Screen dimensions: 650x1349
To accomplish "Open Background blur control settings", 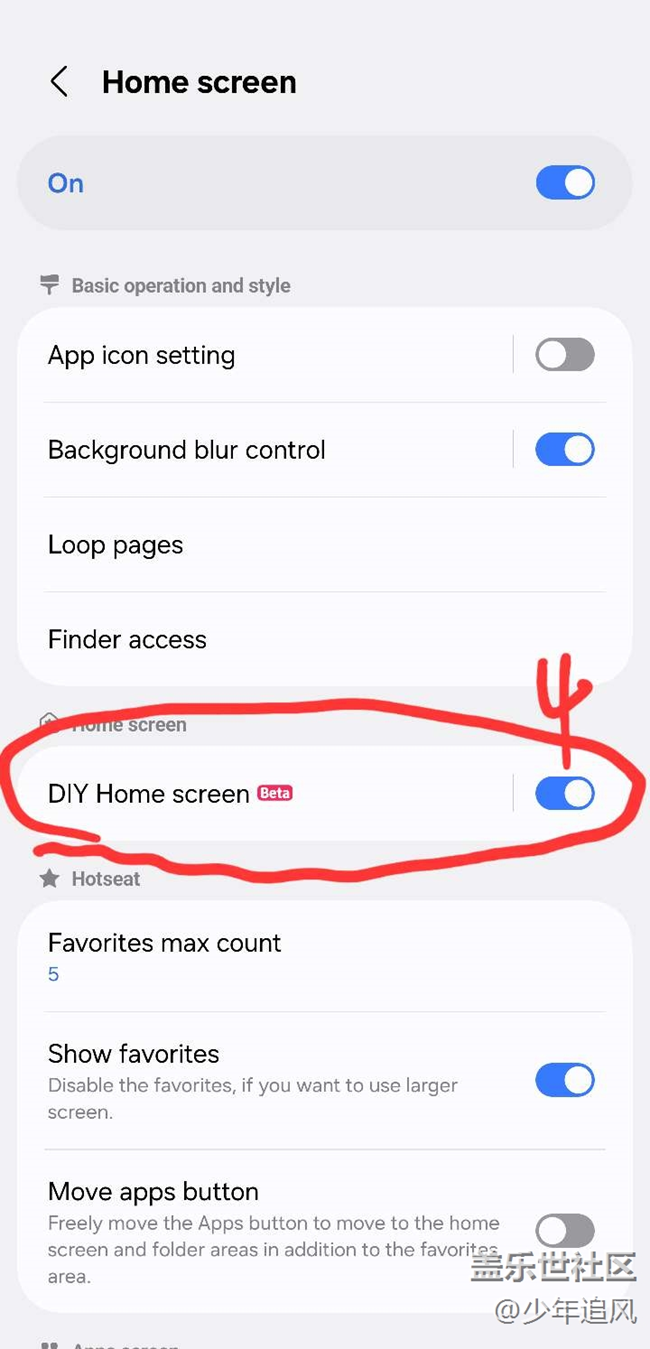I will [x=265, y=450].
